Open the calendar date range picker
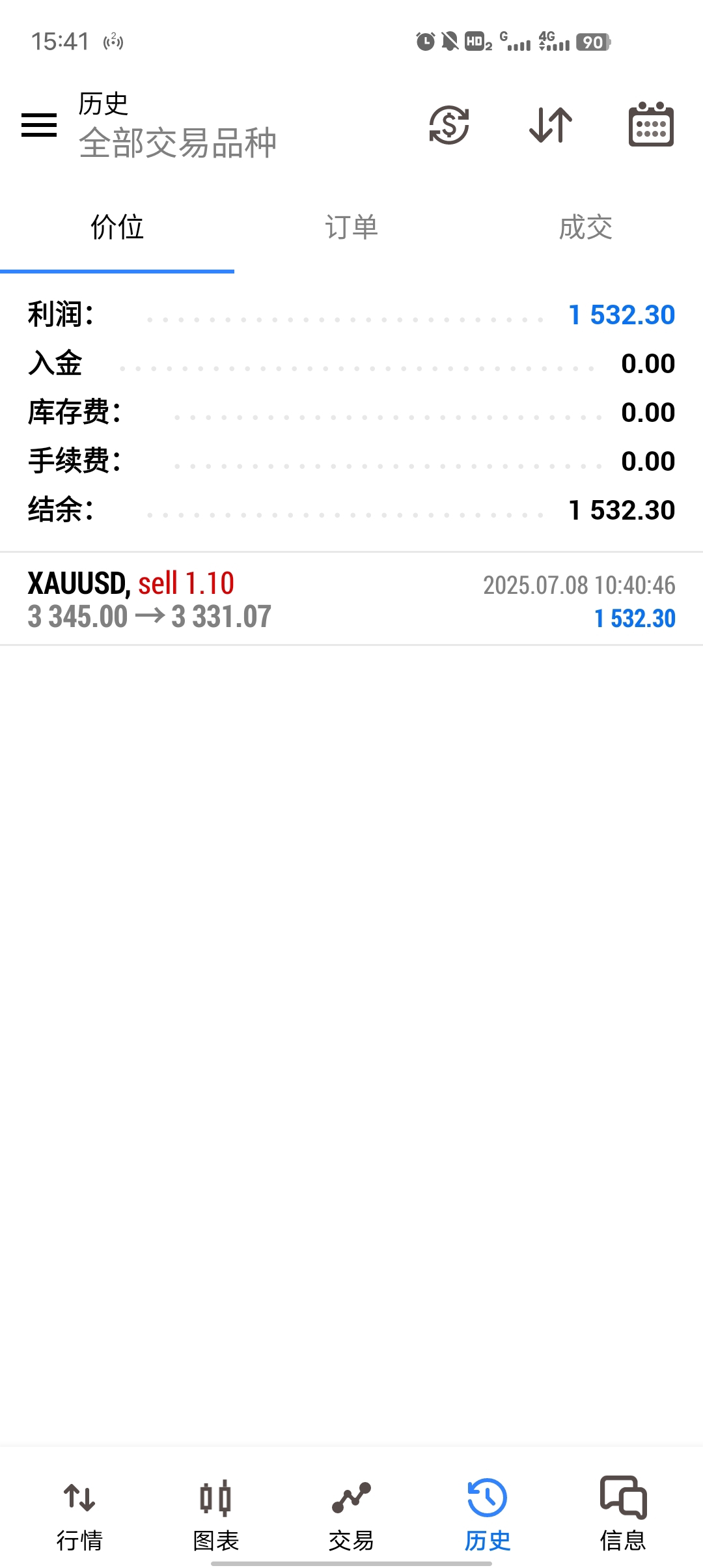Screen dimensions: 703x1568 pyautogui.click(x=651, y=124)
